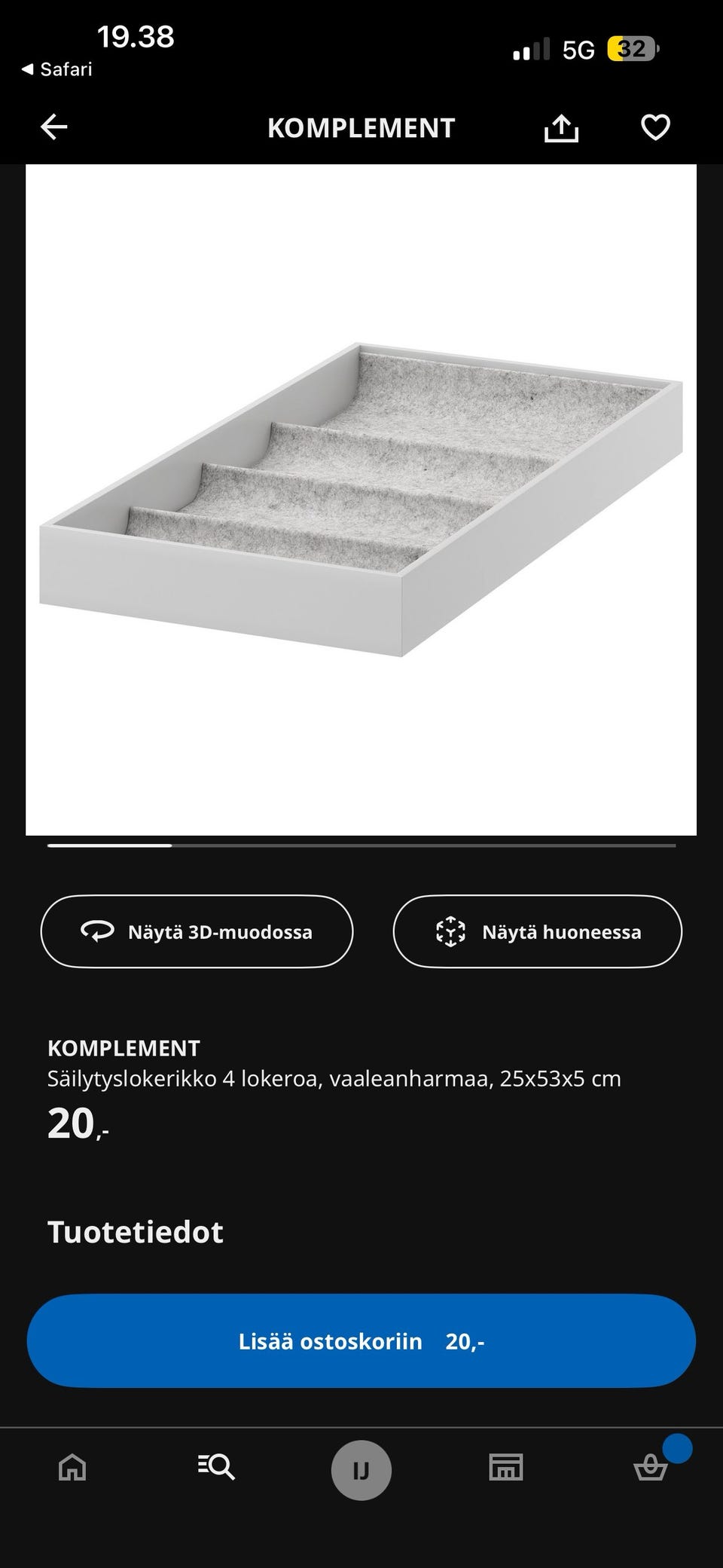Open the IKEA home screen from bottom navigation
The image size is (723, 1568).
pos(71,1469)
